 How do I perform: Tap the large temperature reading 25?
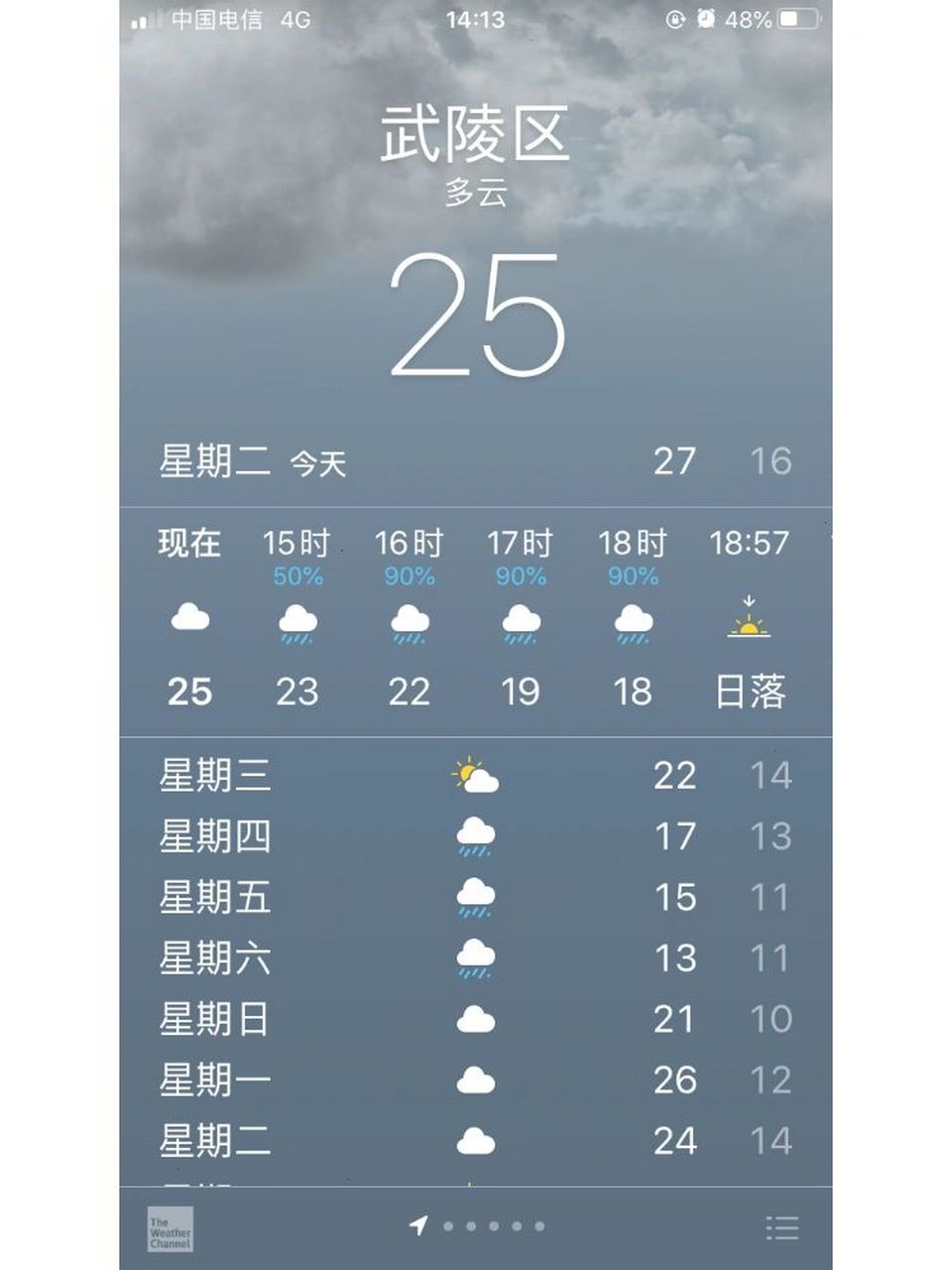pos(476,313)
